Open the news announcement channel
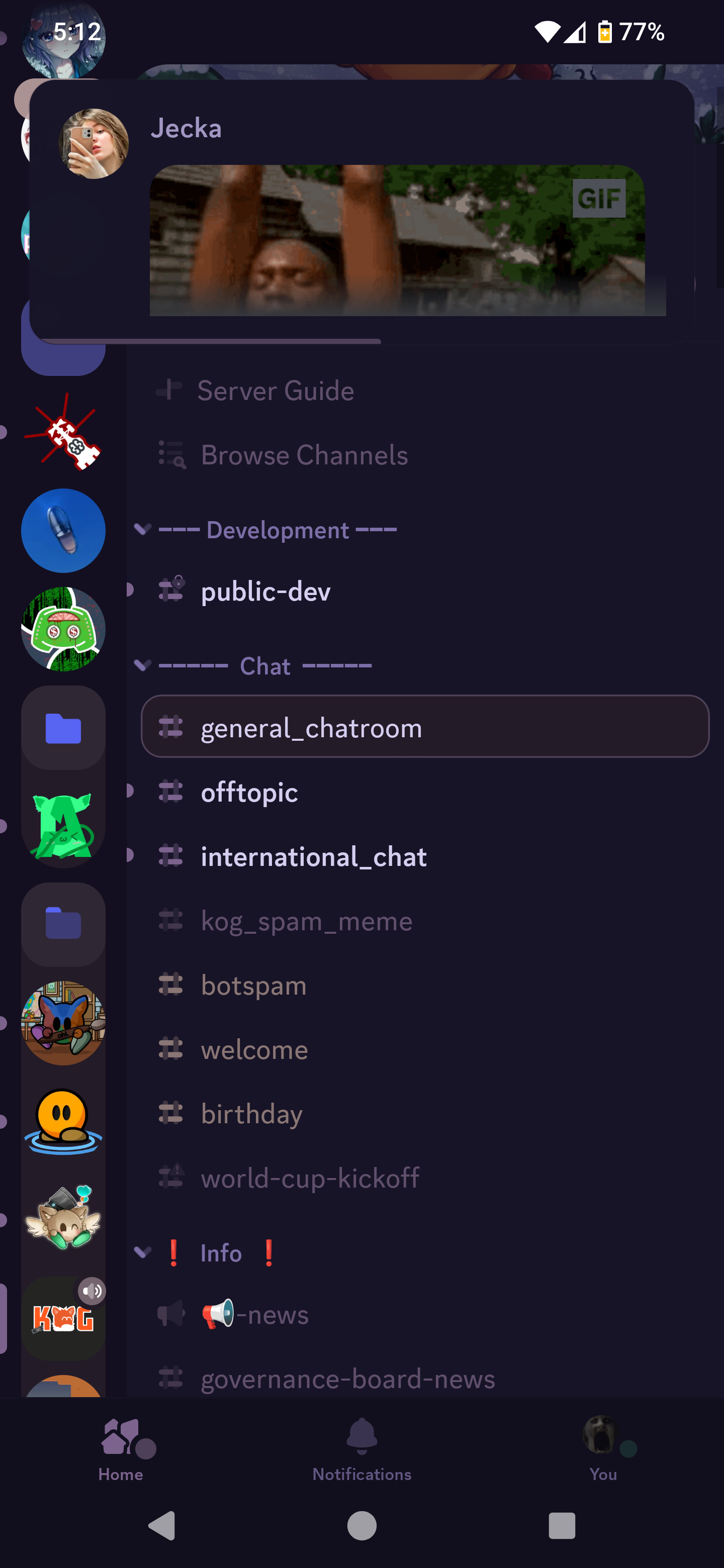The height and width of the screenshot is (1568, 724). 424,1314
